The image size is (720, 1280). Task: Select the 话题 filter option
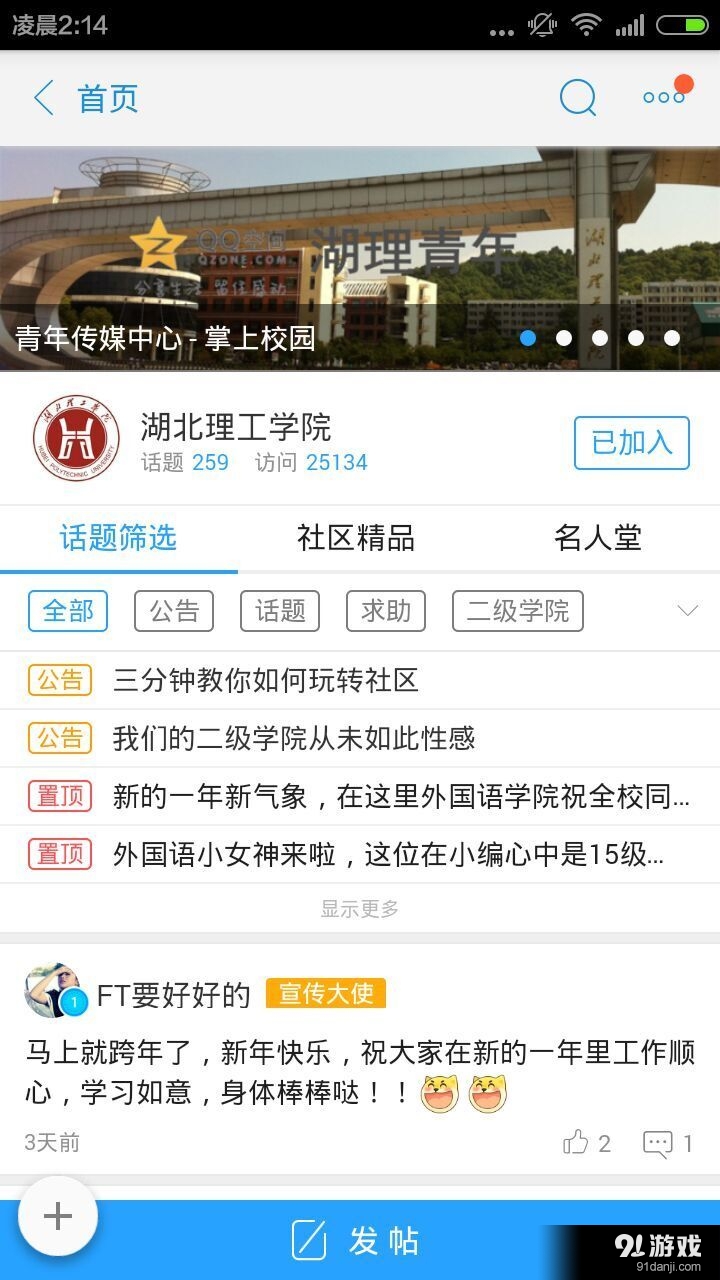pyautogui.click(x=280, y=611)
